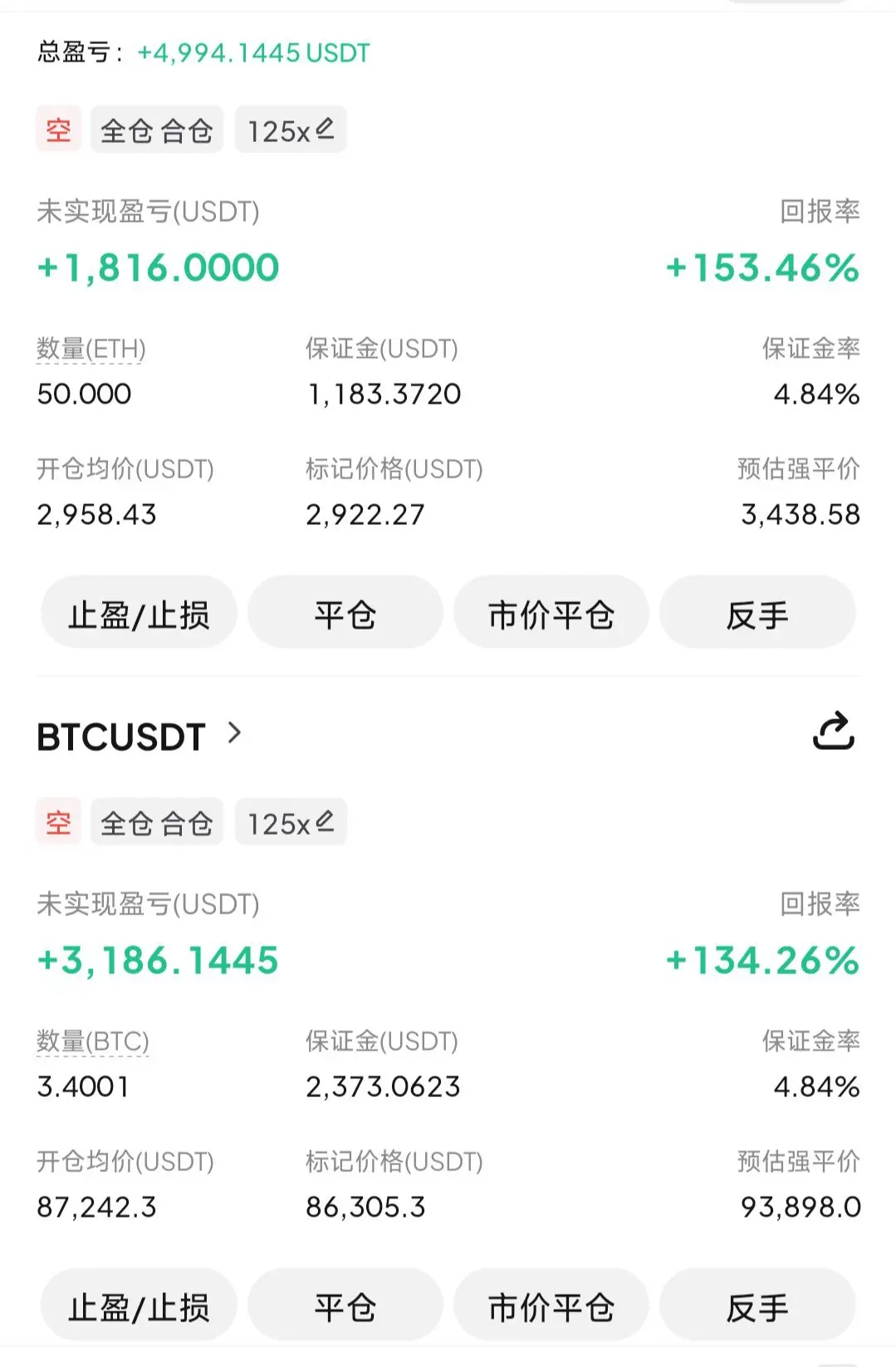The image size is (896, 1367).
Task: Edit the 125x leverage on the BTCUSDT position
Action: coord(291,823)
